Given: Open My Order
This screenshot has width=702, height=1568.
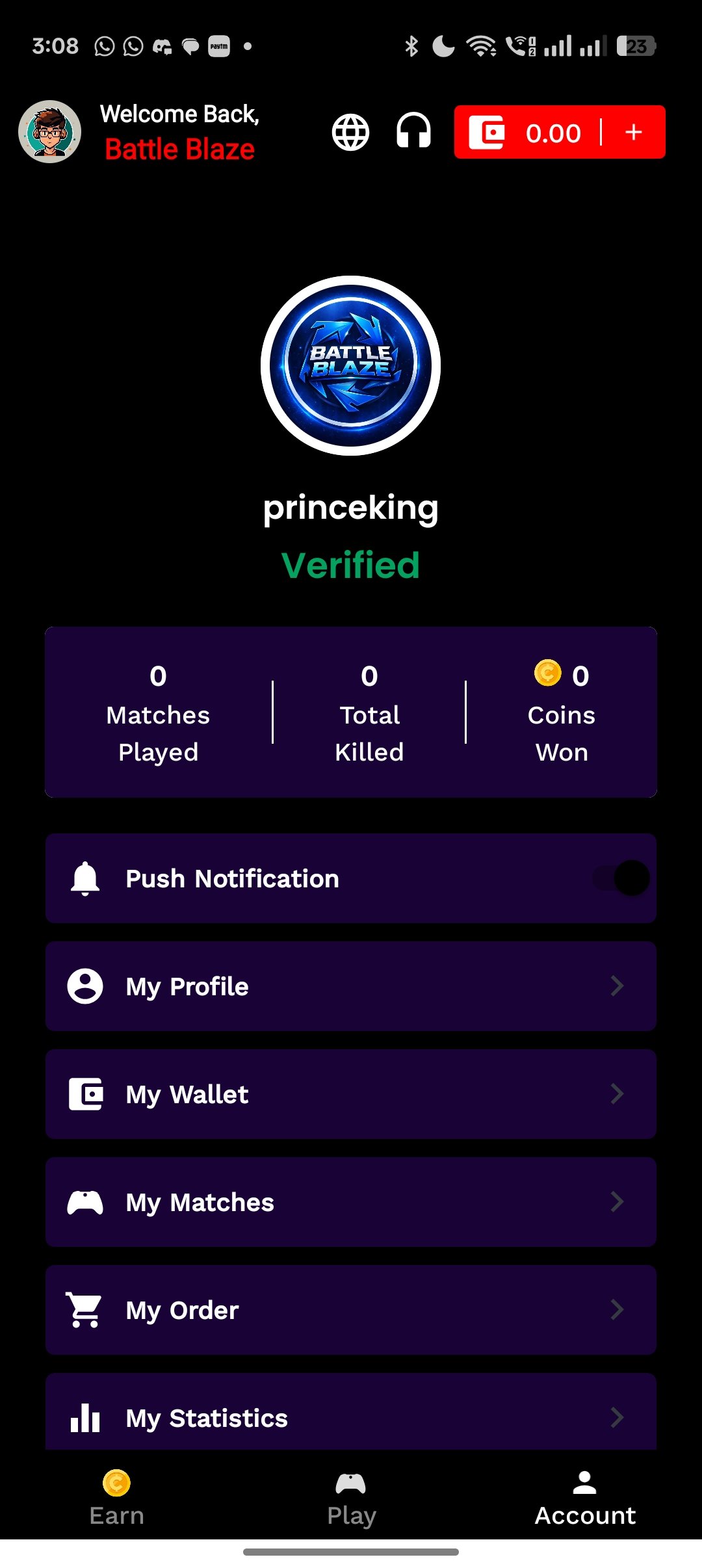Looking at the screenshot, I should (350, 1310).
